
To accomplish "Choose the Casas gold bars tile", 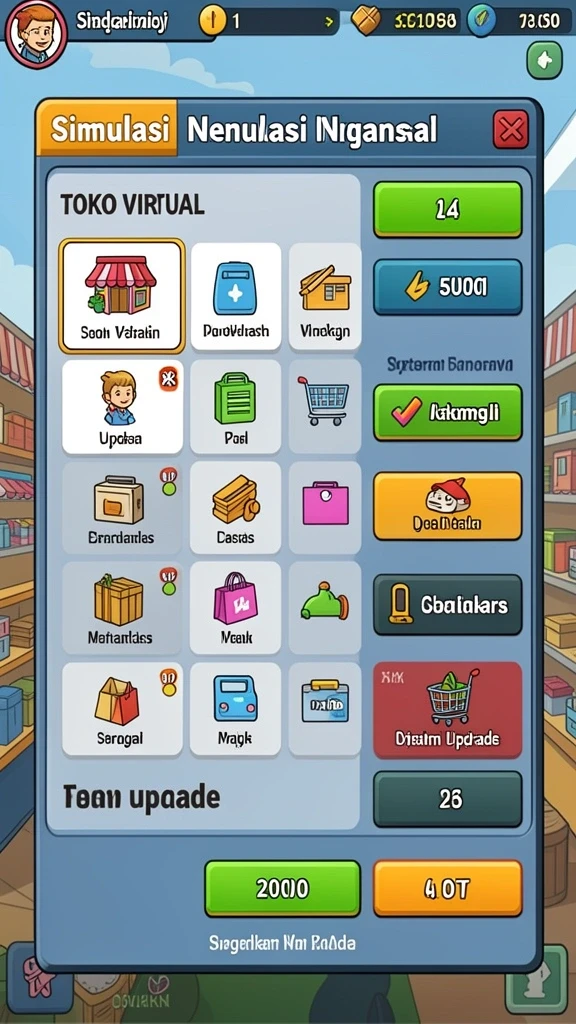I will coord(236,507).
